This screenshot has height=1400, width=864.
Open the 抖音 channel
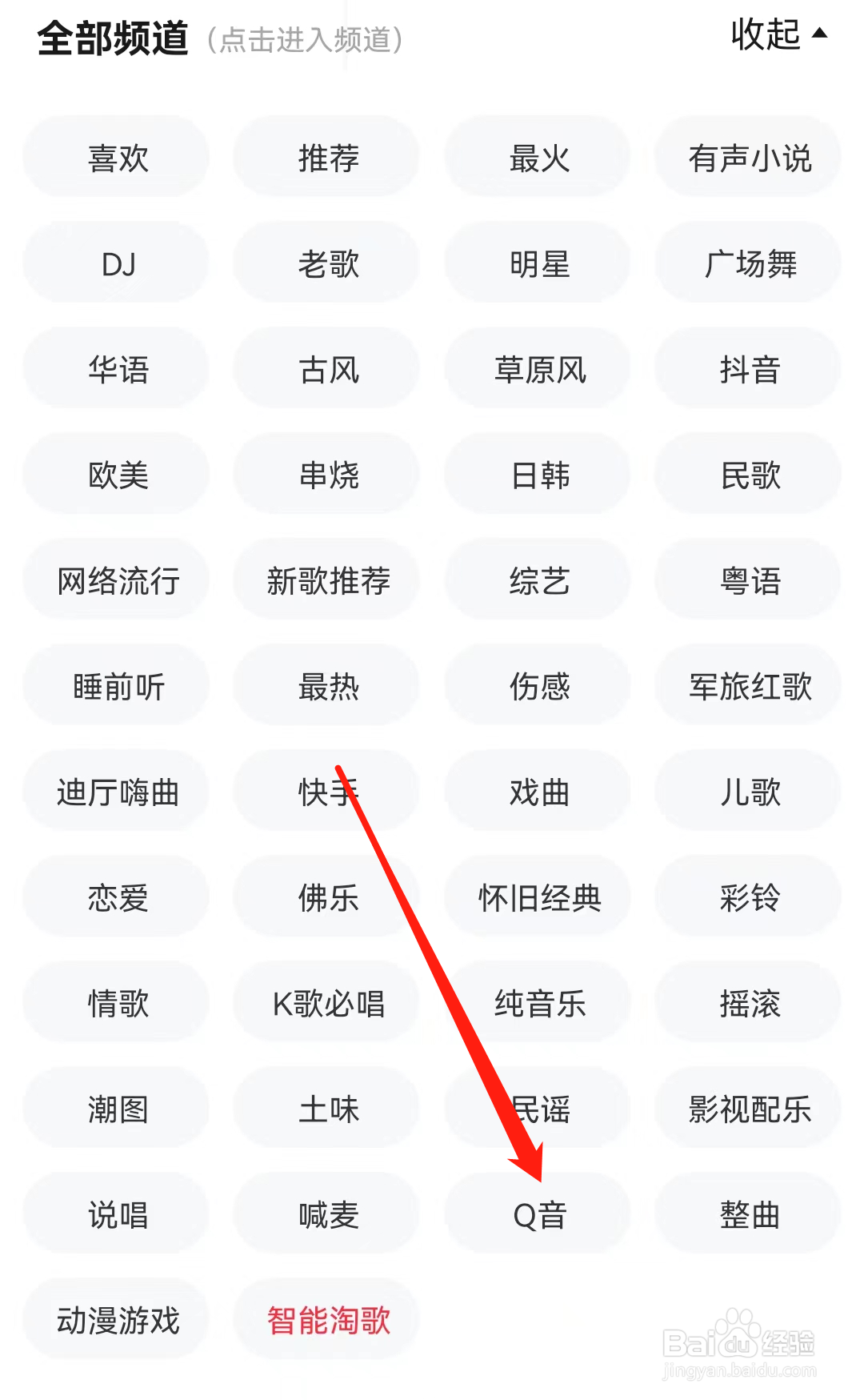(x=747, y=368)
